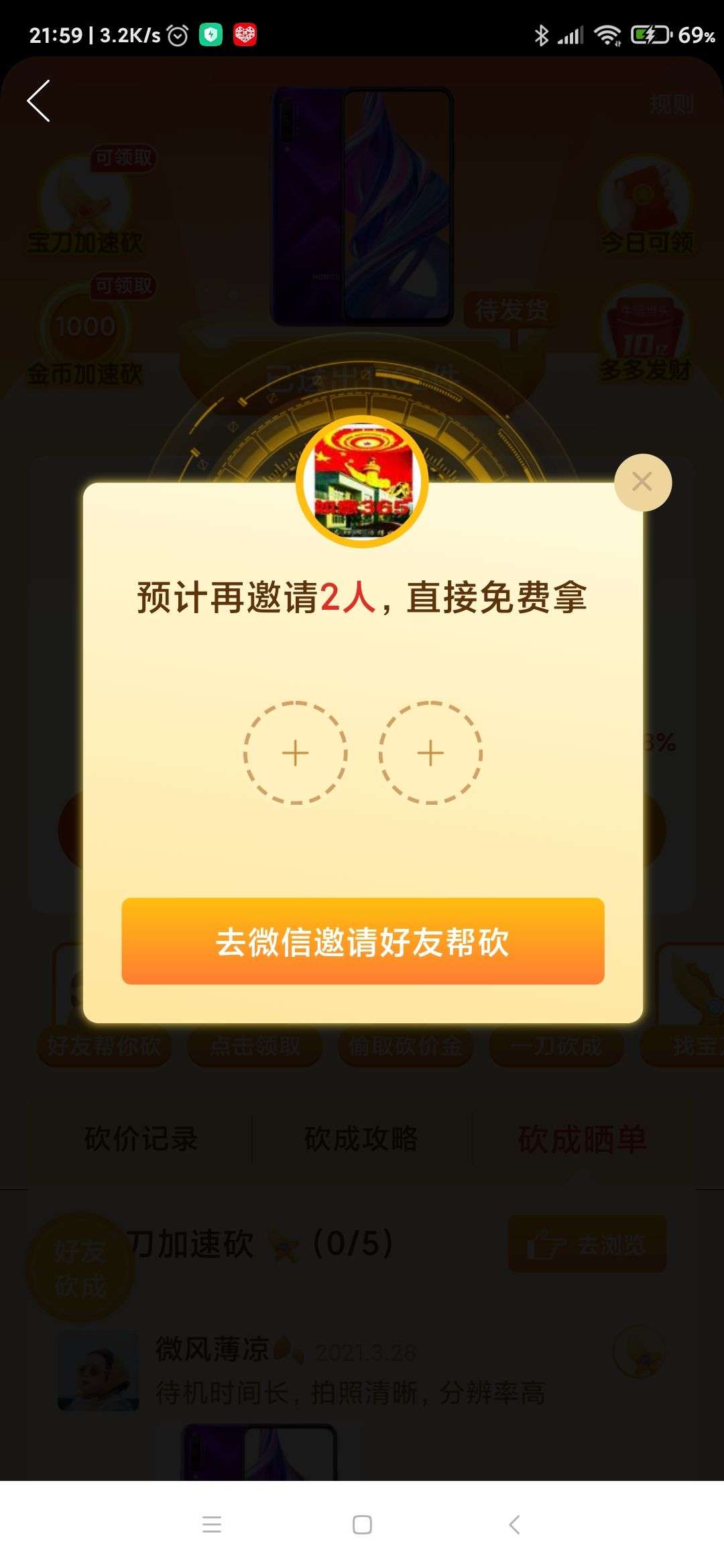This screenshot has width=724, height=1568.
Task: Tap the second empty invite slot
Action: [430, 753]
